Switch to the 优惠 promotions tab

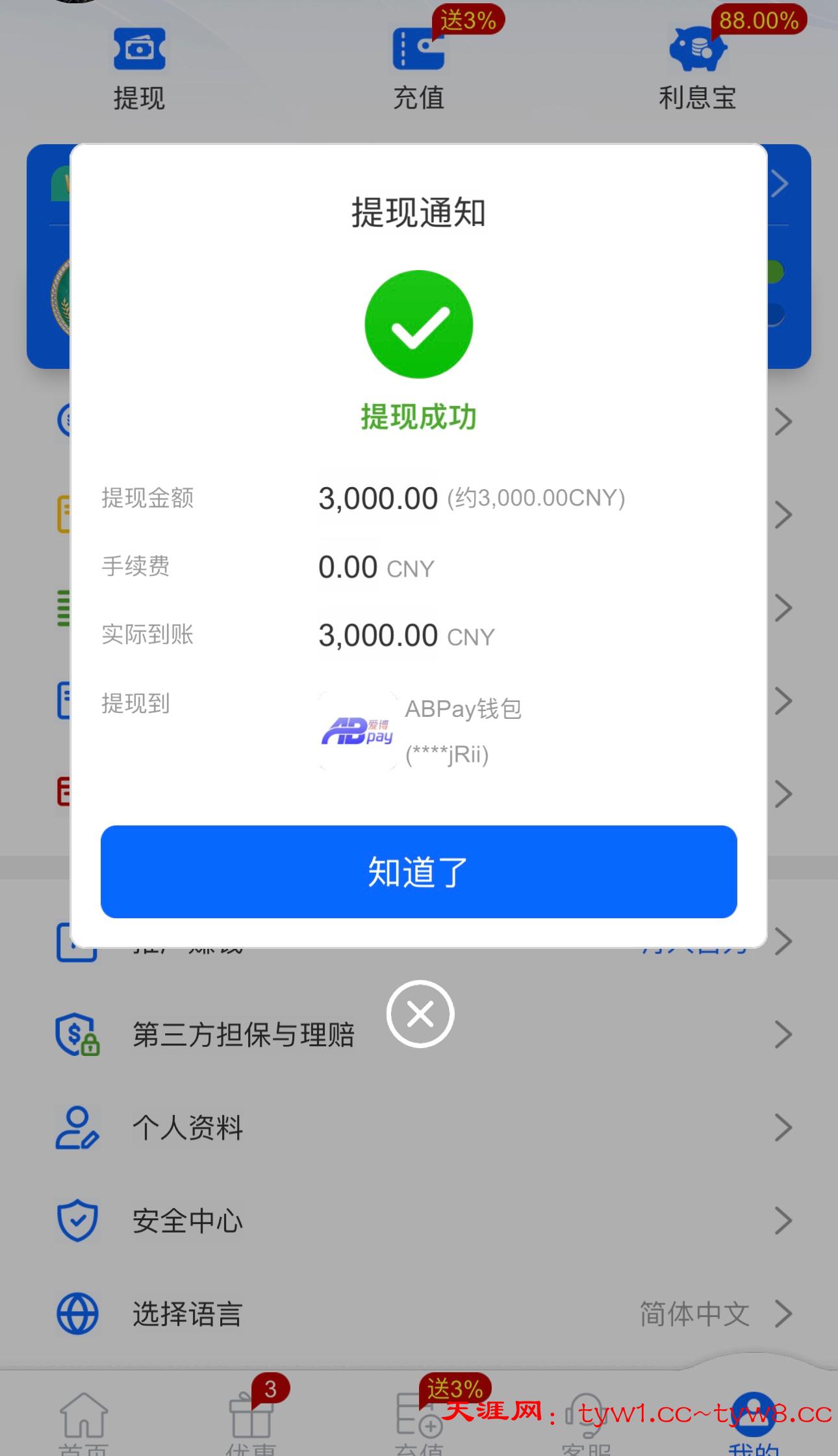tap(251, 1422)
